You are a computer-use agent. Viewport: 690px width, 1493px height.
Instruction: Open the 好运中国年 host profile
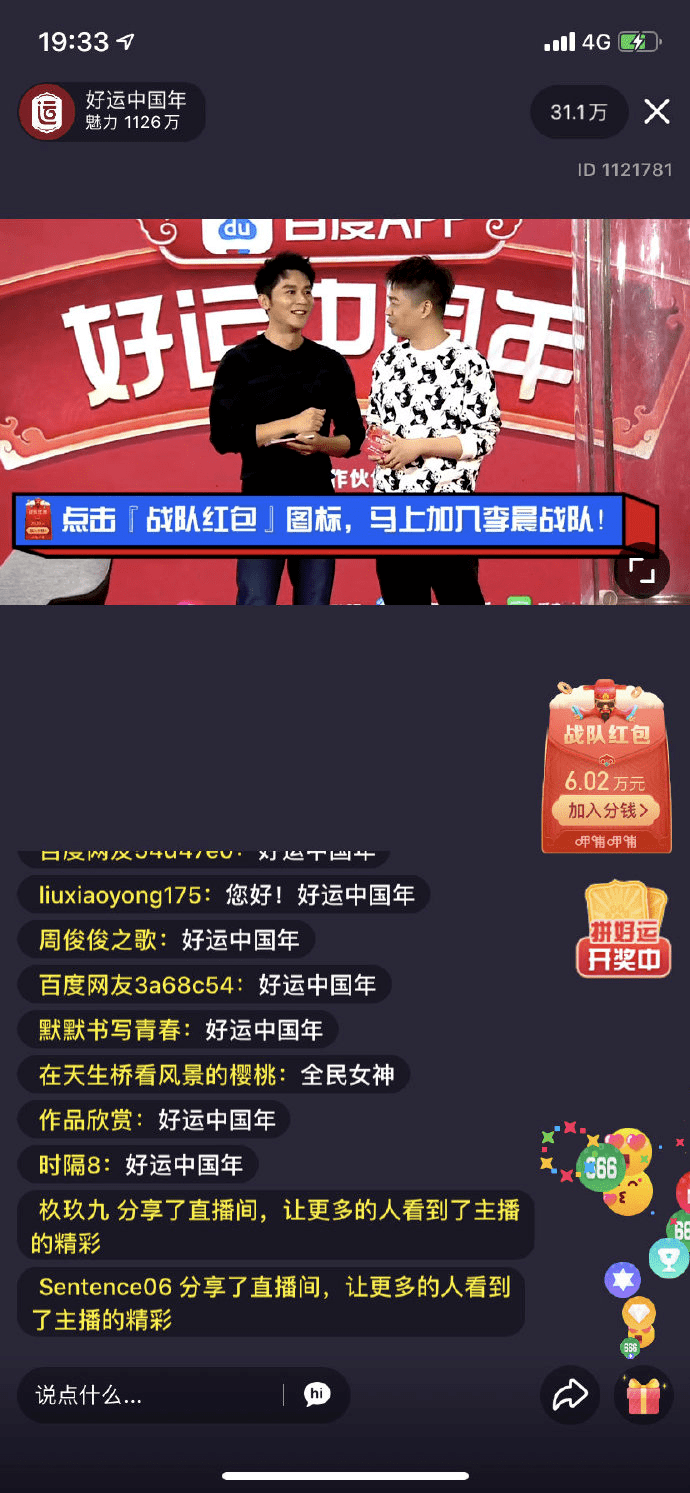(x=112, y=111)
